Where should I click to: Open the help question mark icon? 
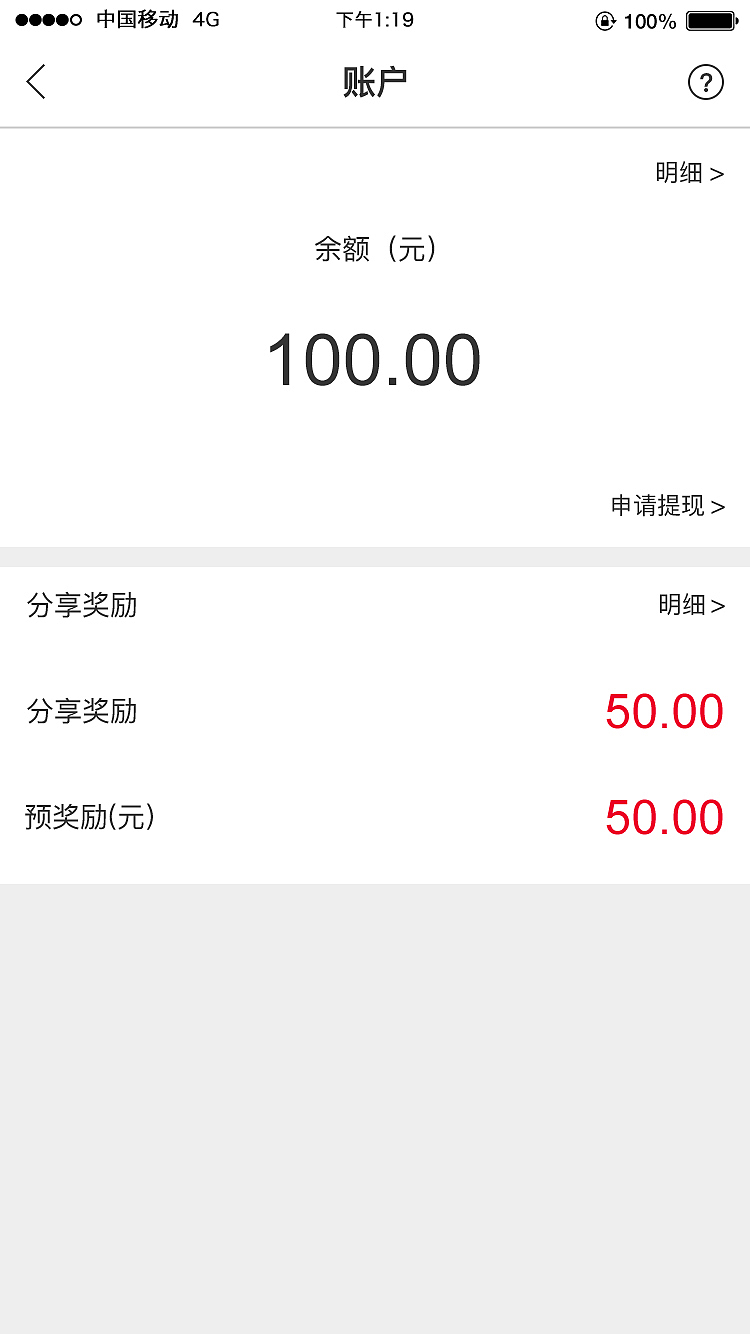706,82
